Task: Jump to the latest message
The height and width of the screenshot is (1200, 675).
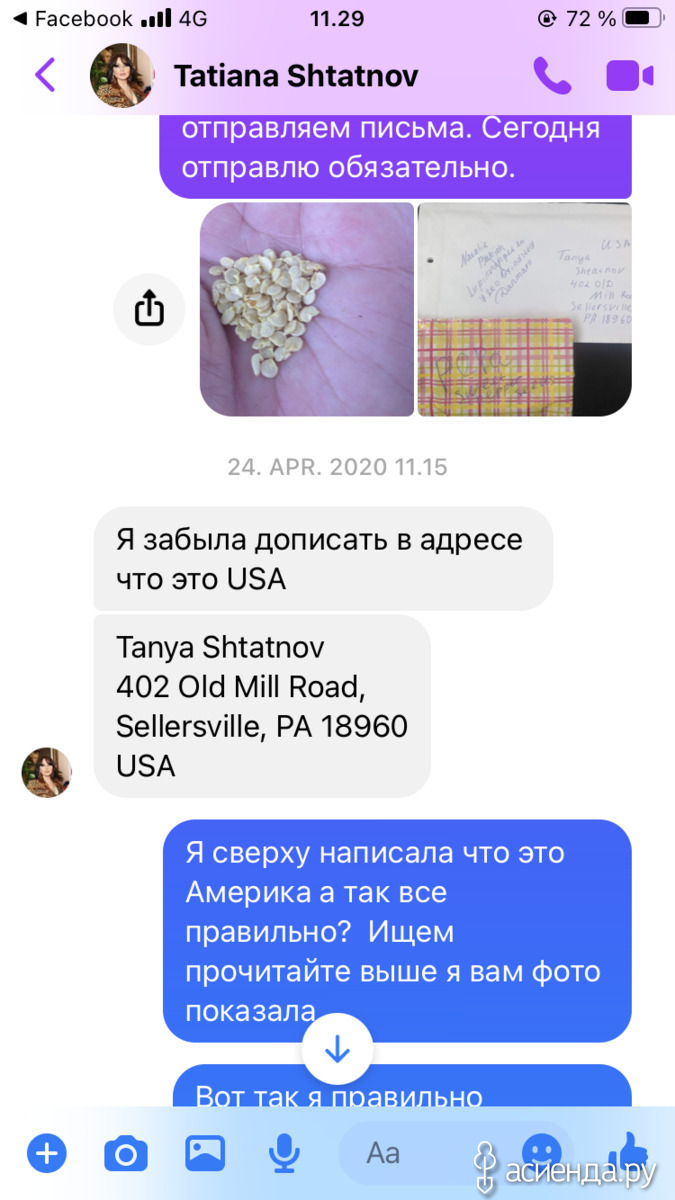Action: pos(337,1049)
